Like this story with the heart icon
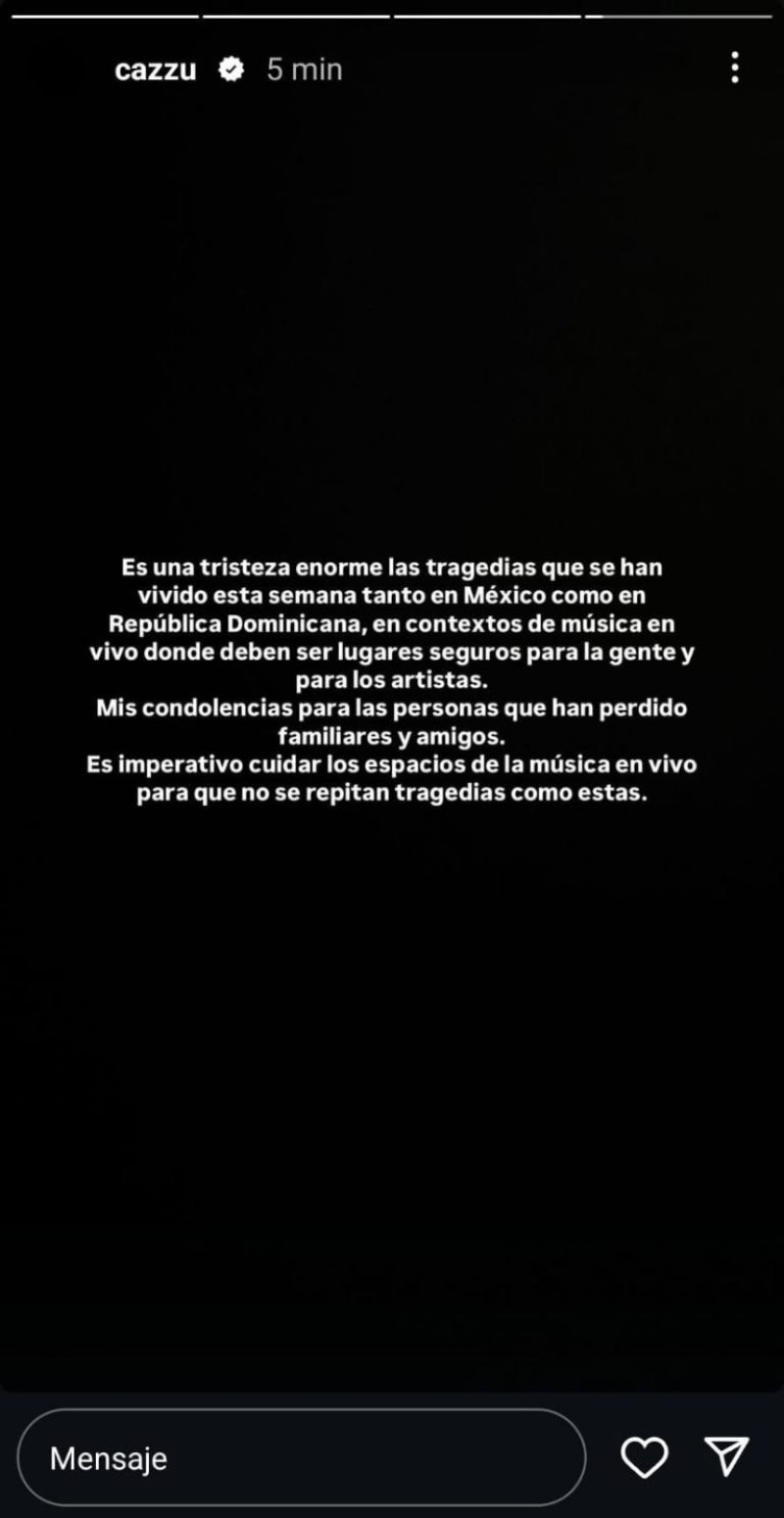The height and width of the screenshot is (1518, 784). 645,1457
